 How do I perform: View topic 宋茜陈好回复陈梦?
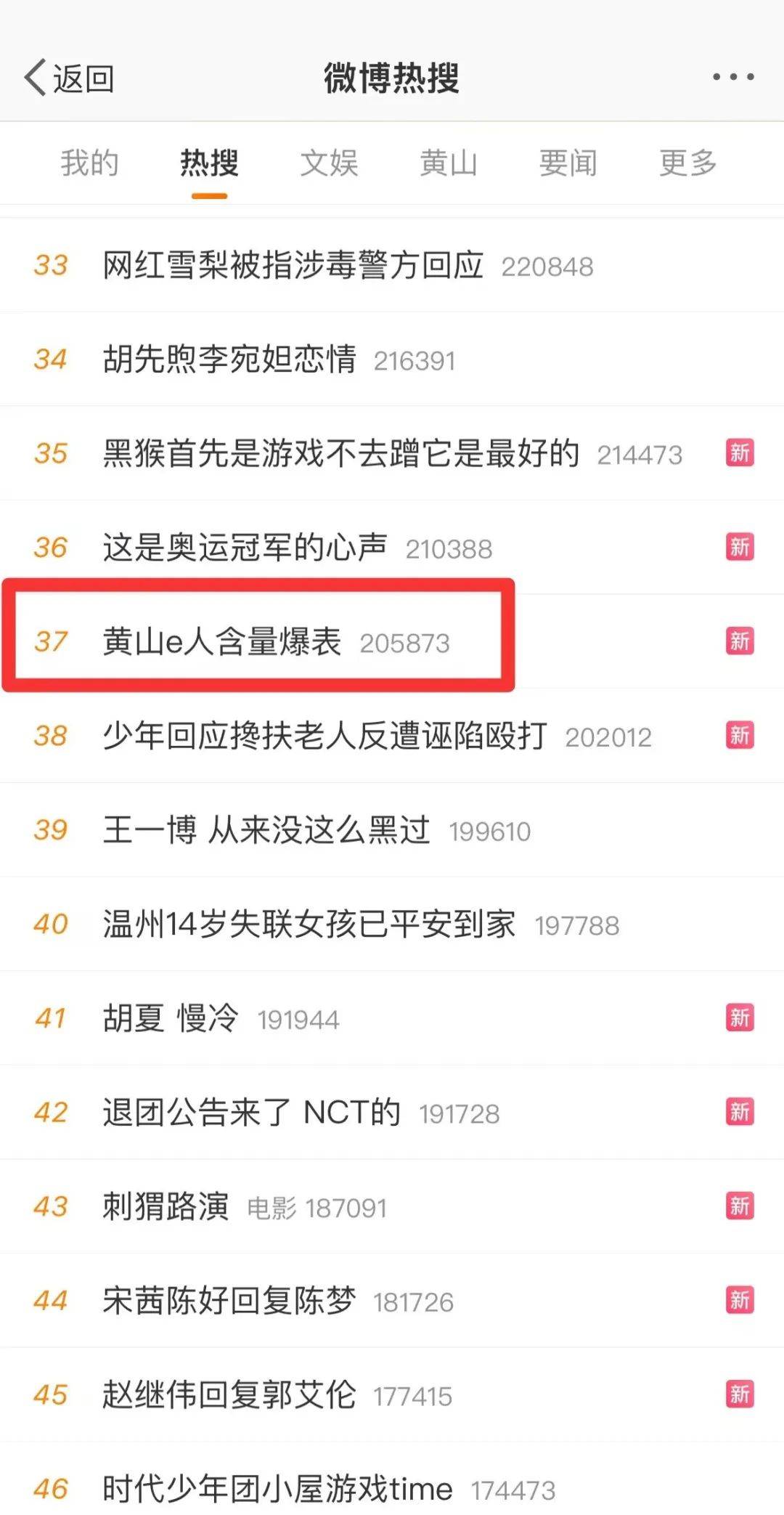[x=229, y=1301]
